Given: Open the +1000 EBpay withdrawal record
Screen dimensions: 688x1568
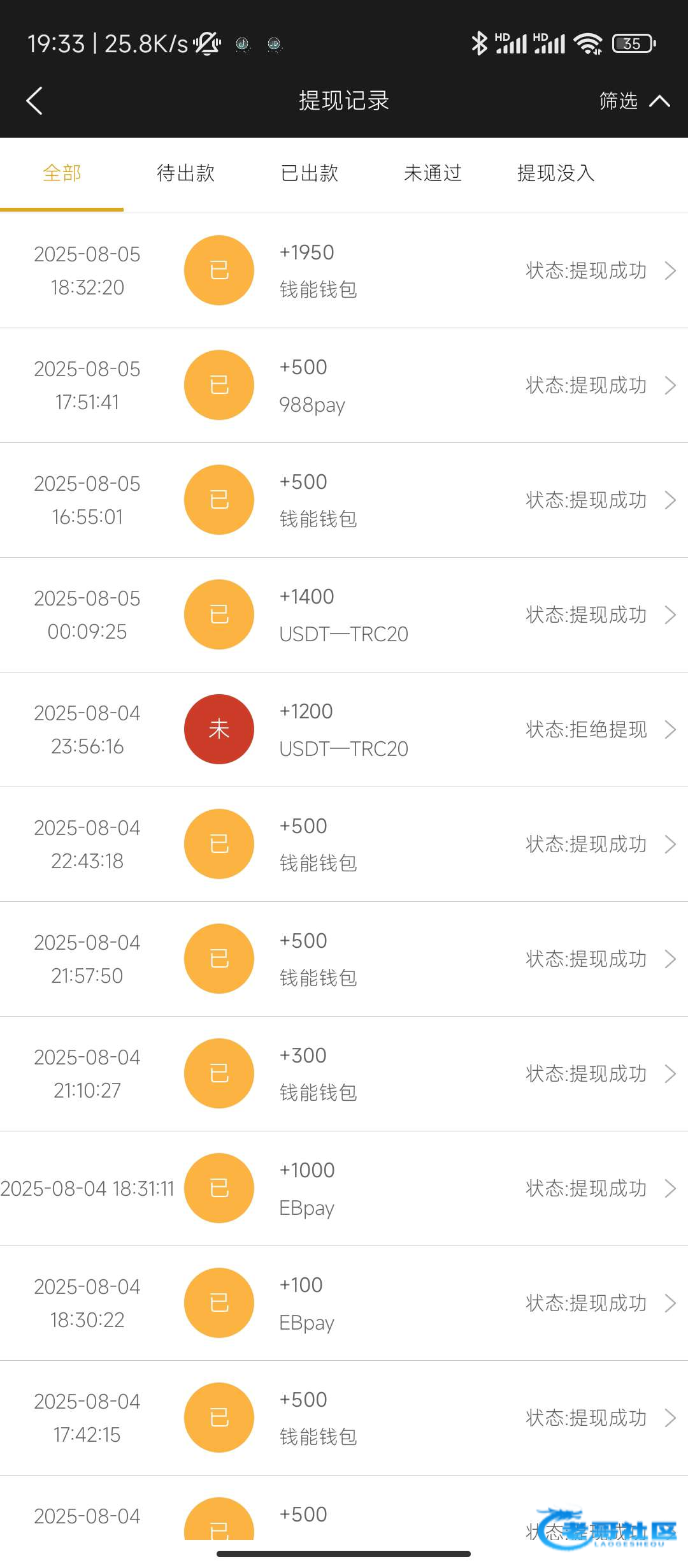Looking at the screenshot, I should [x=344, y=1188].
